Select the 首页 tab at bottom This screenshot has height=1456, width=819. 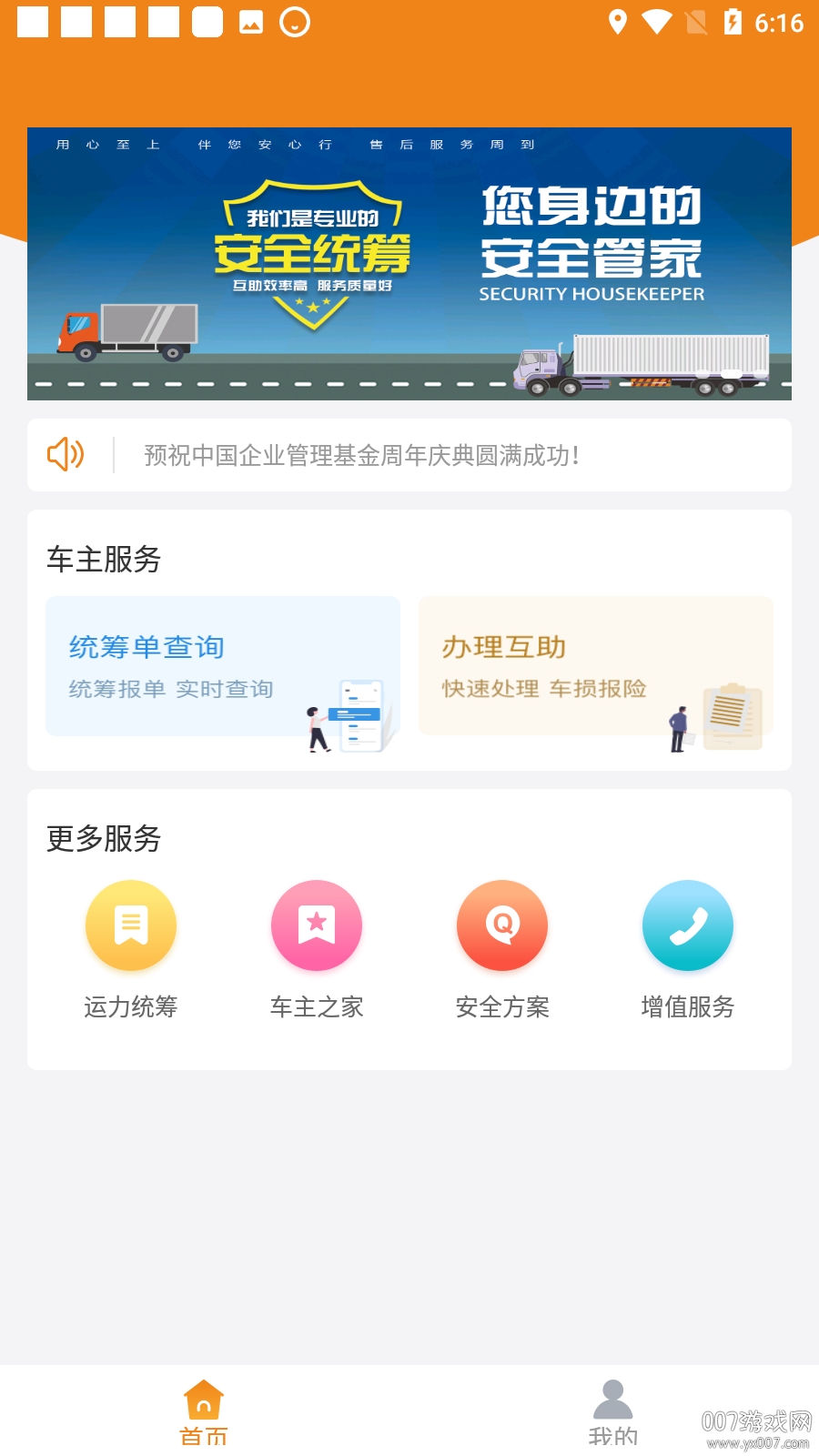(x=204, y=1410)
